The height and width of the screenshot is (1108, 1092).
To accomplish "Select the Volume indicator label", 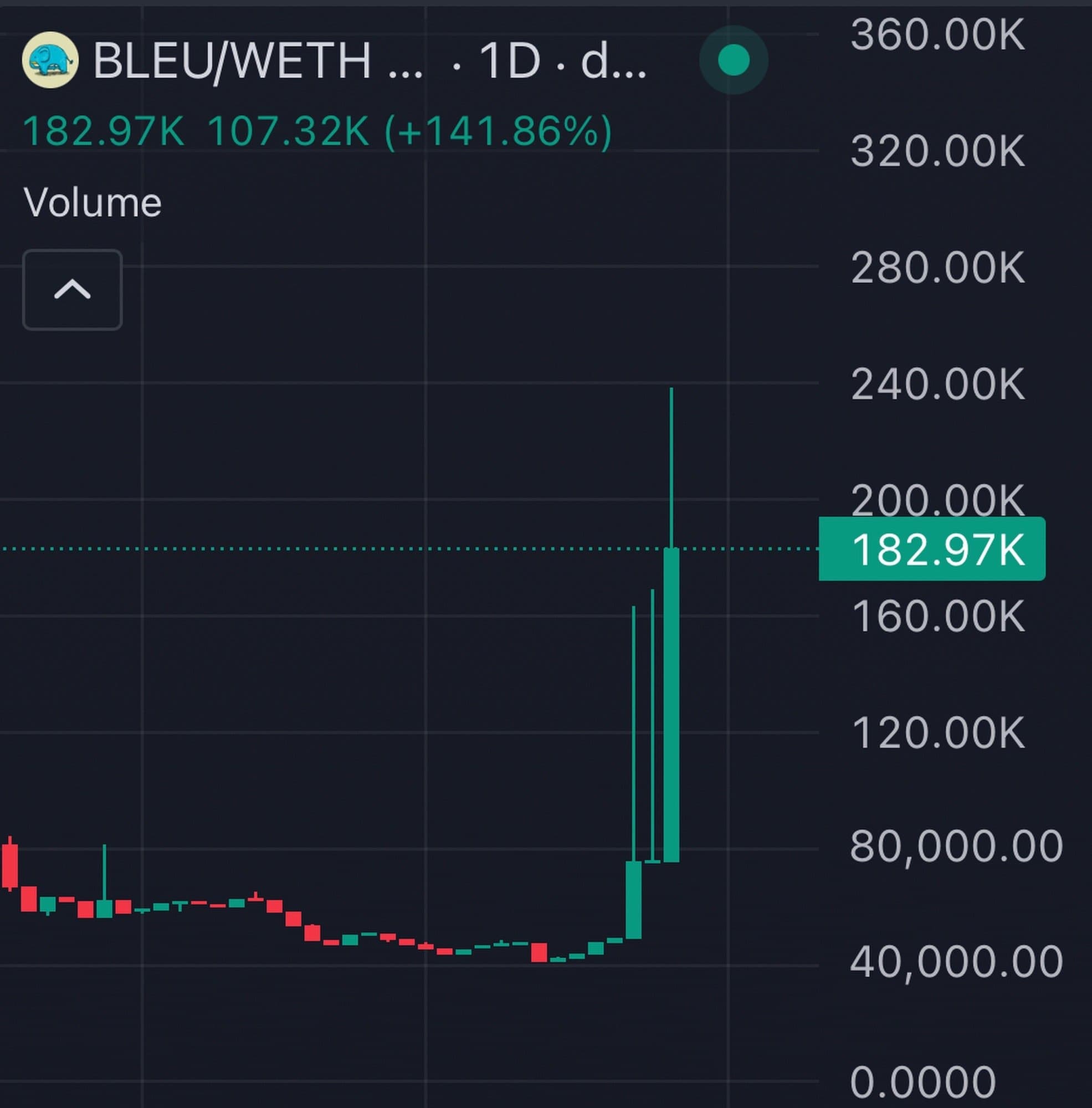I will [93, 202].
